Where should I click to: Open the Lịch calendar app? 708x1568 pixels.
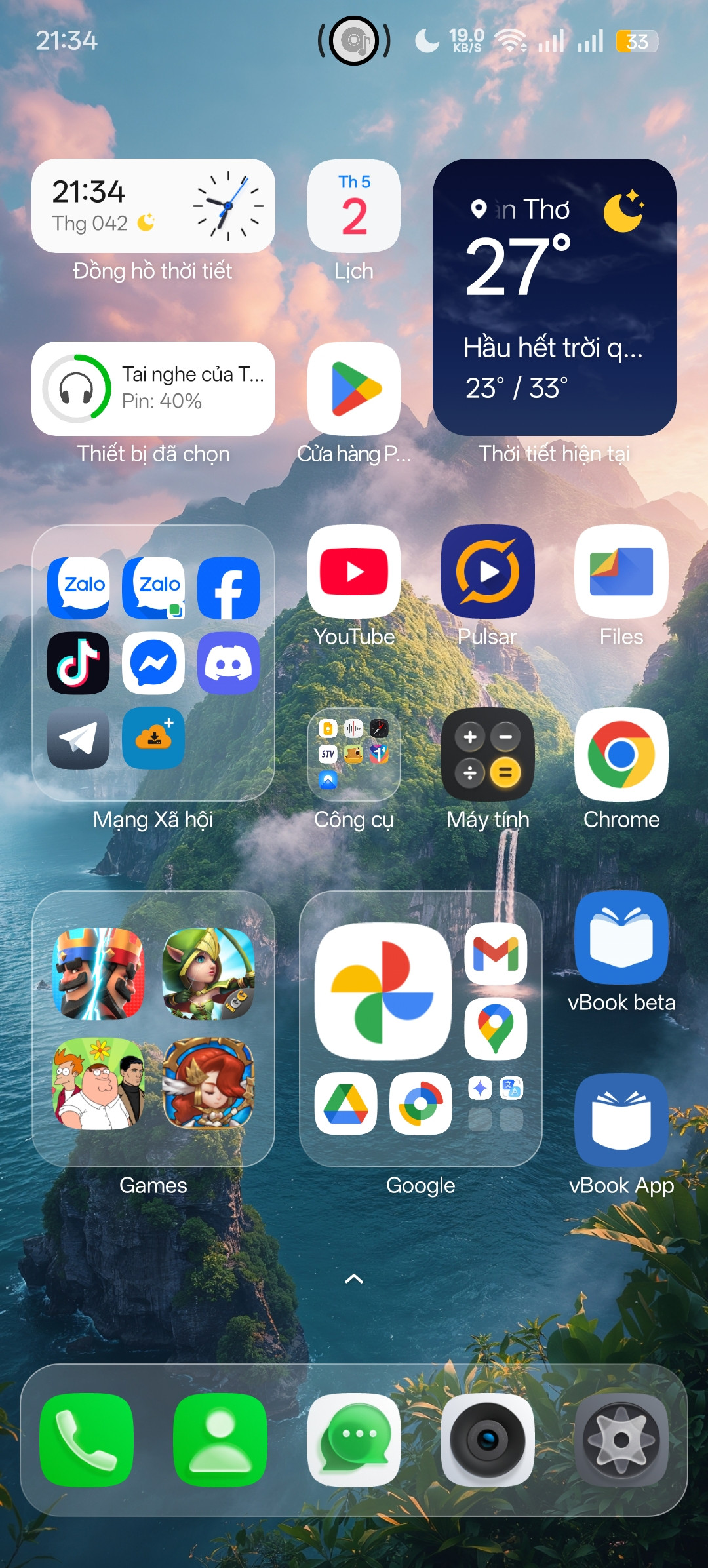pyautogui.click(x=354, y=206)
